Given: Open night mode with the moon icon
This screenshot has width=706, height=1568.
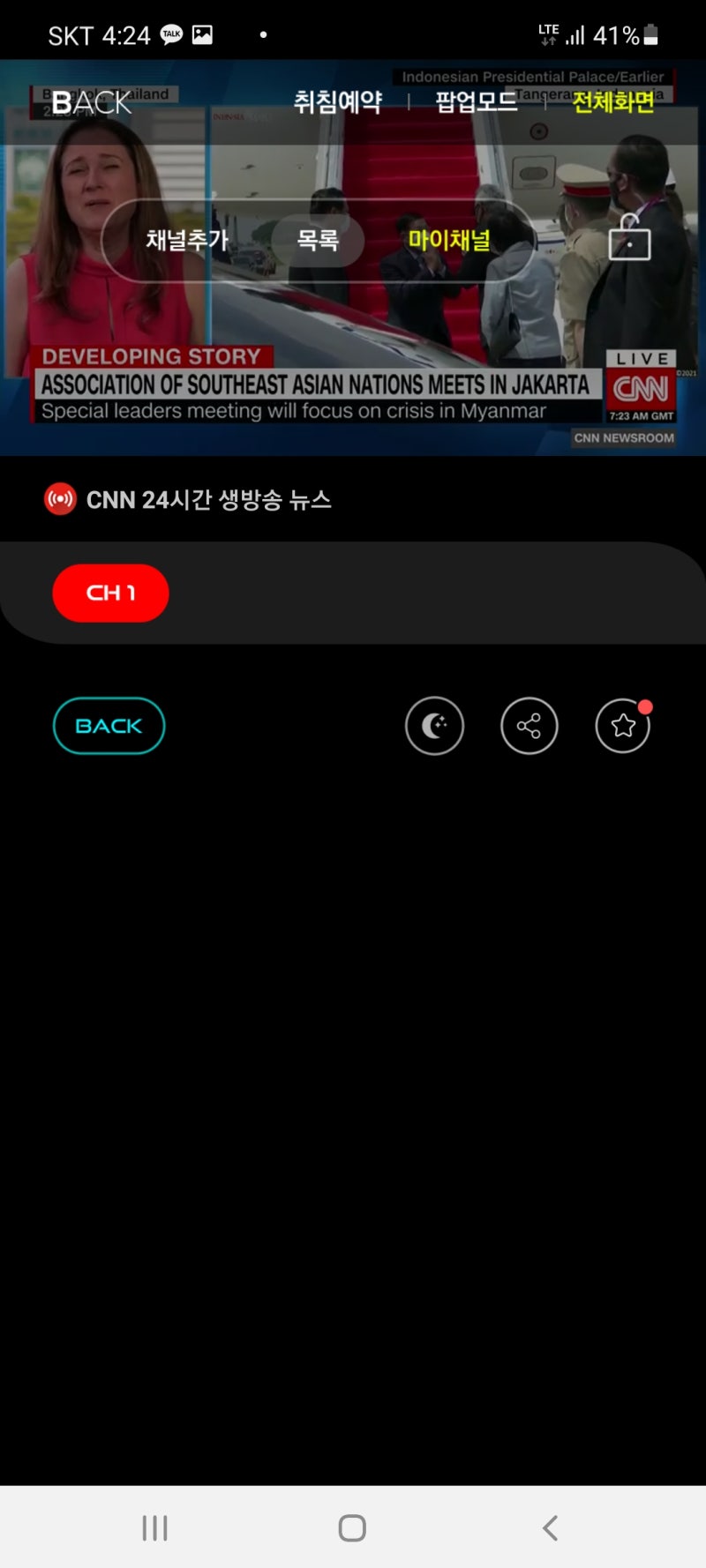Looking at the screenshot, I should pyautogui.click(x=434, y=726).
